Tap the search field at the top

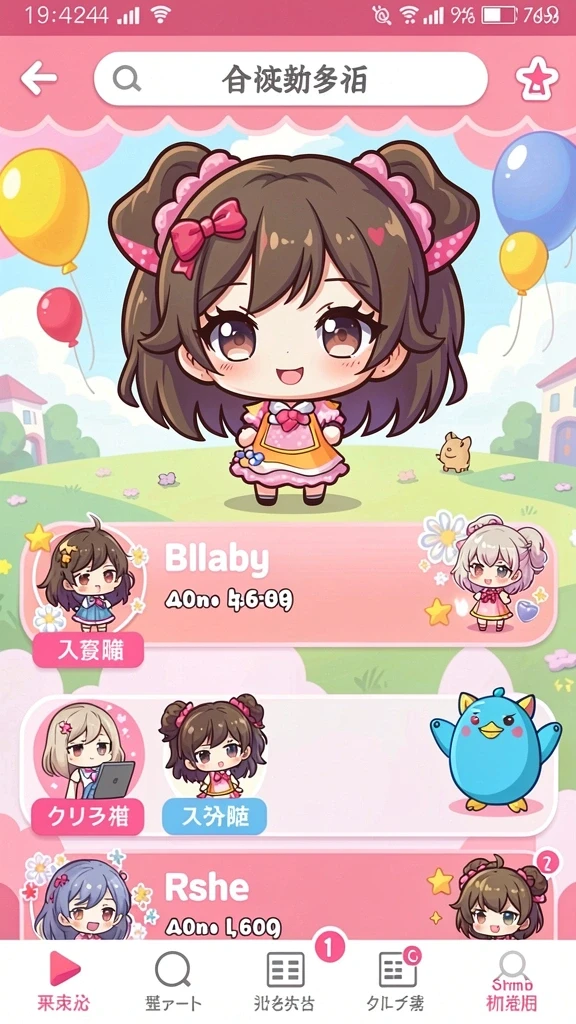pos(291,79)
